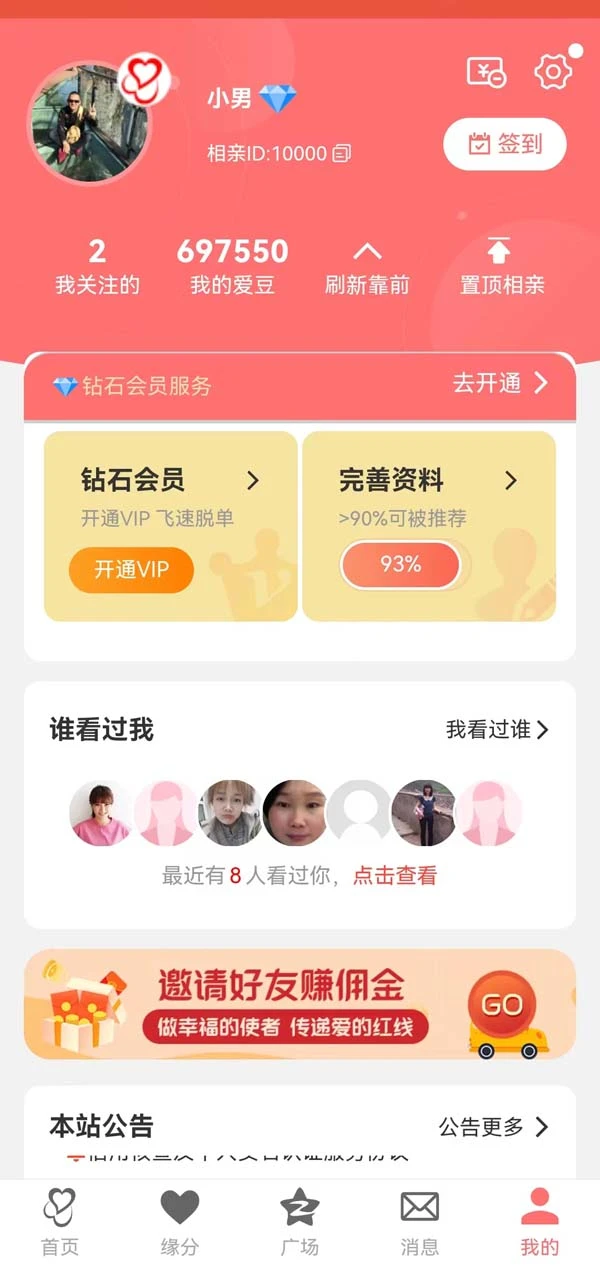Select 置顶相亲 to pin profile
Image resolution: width=600 pixels, height=1270 pixels.
[501, 266]
